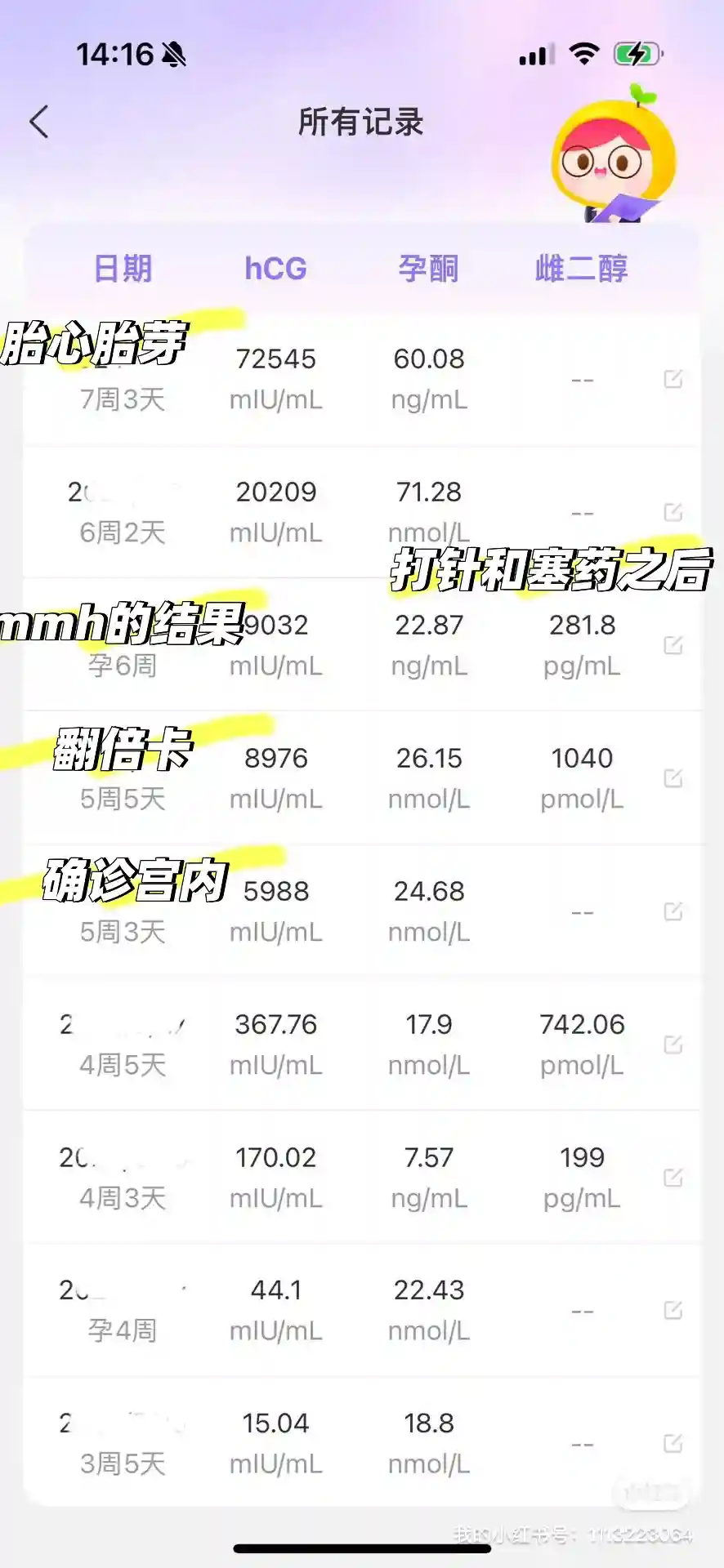The image size is (724, 1568).
Task: Go back from all records page
Action: [38, 122]
